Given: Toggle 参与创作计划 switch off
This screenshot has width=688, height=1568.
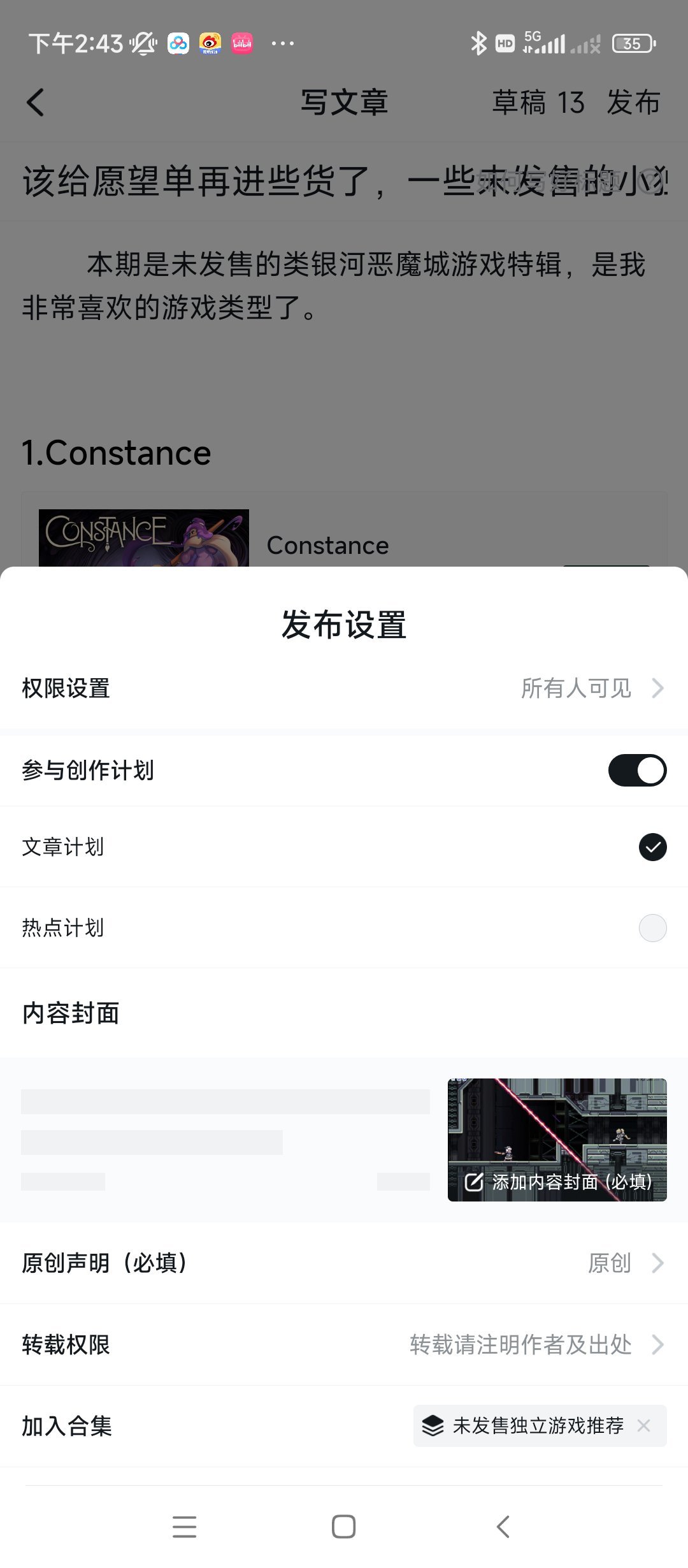Looking at the screenshot, I should (637, 771).
